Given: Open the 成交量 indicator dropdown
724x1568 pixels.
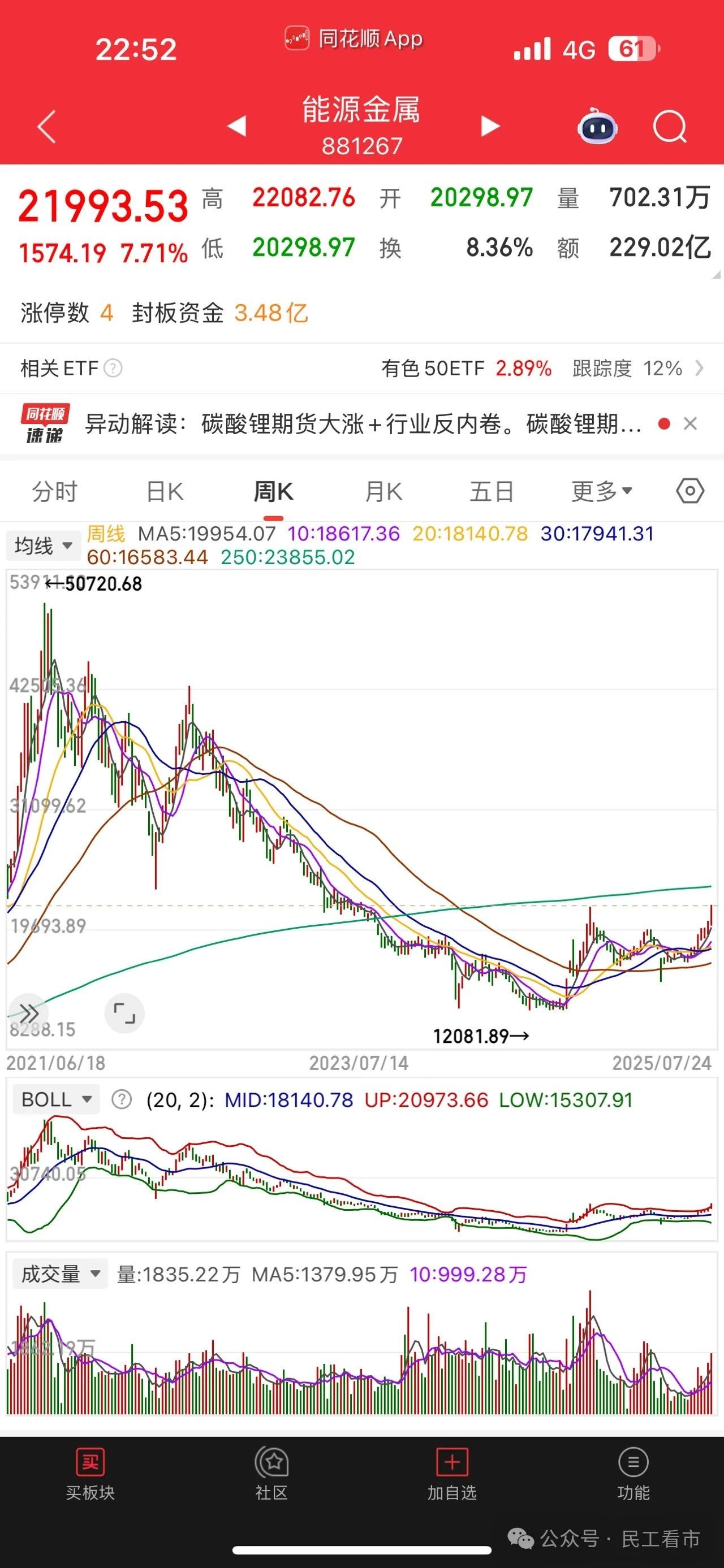Looking at the screenshot, I should point(60,1274).
